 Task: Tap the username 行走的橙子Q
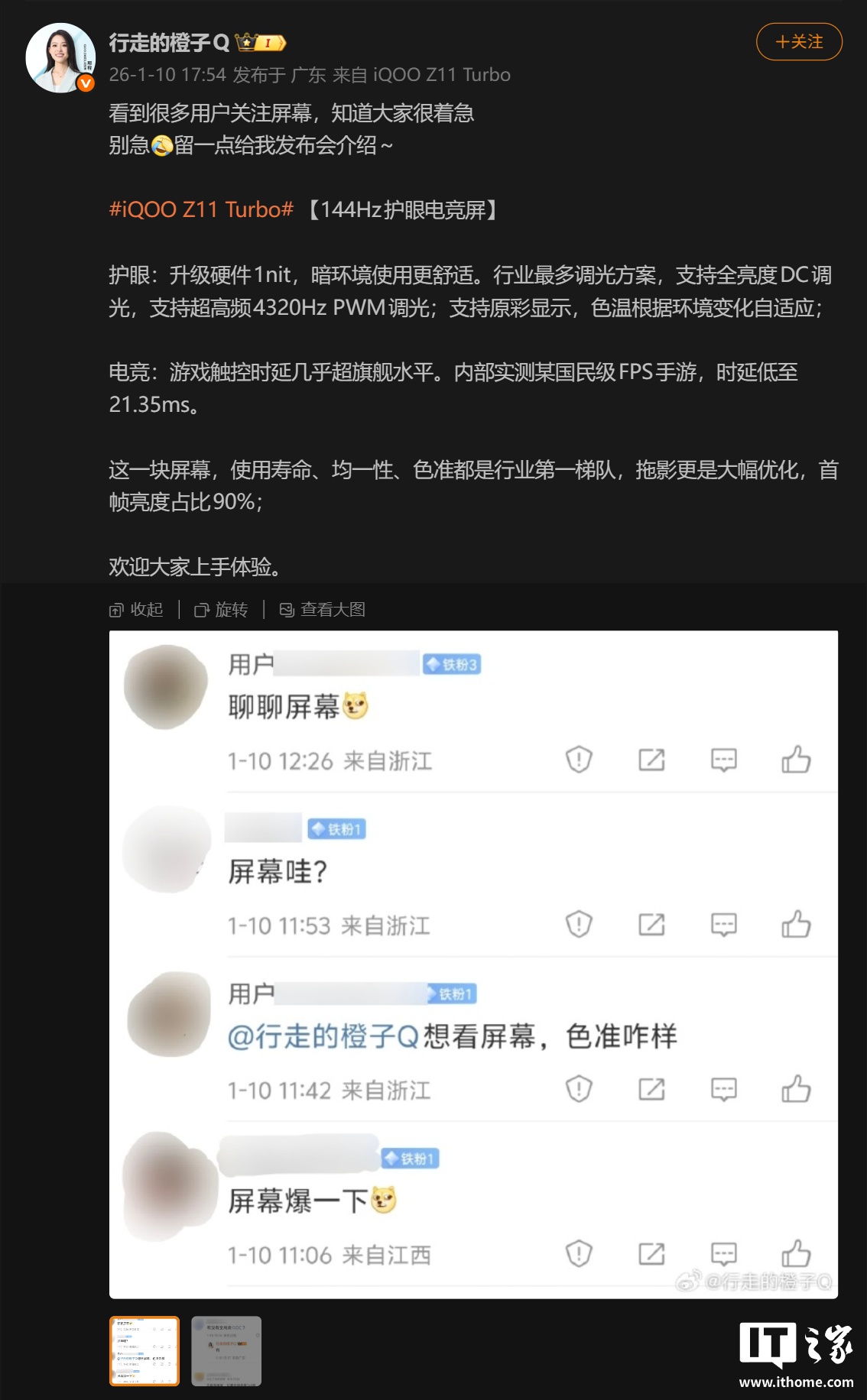click(x=169, y=43)
